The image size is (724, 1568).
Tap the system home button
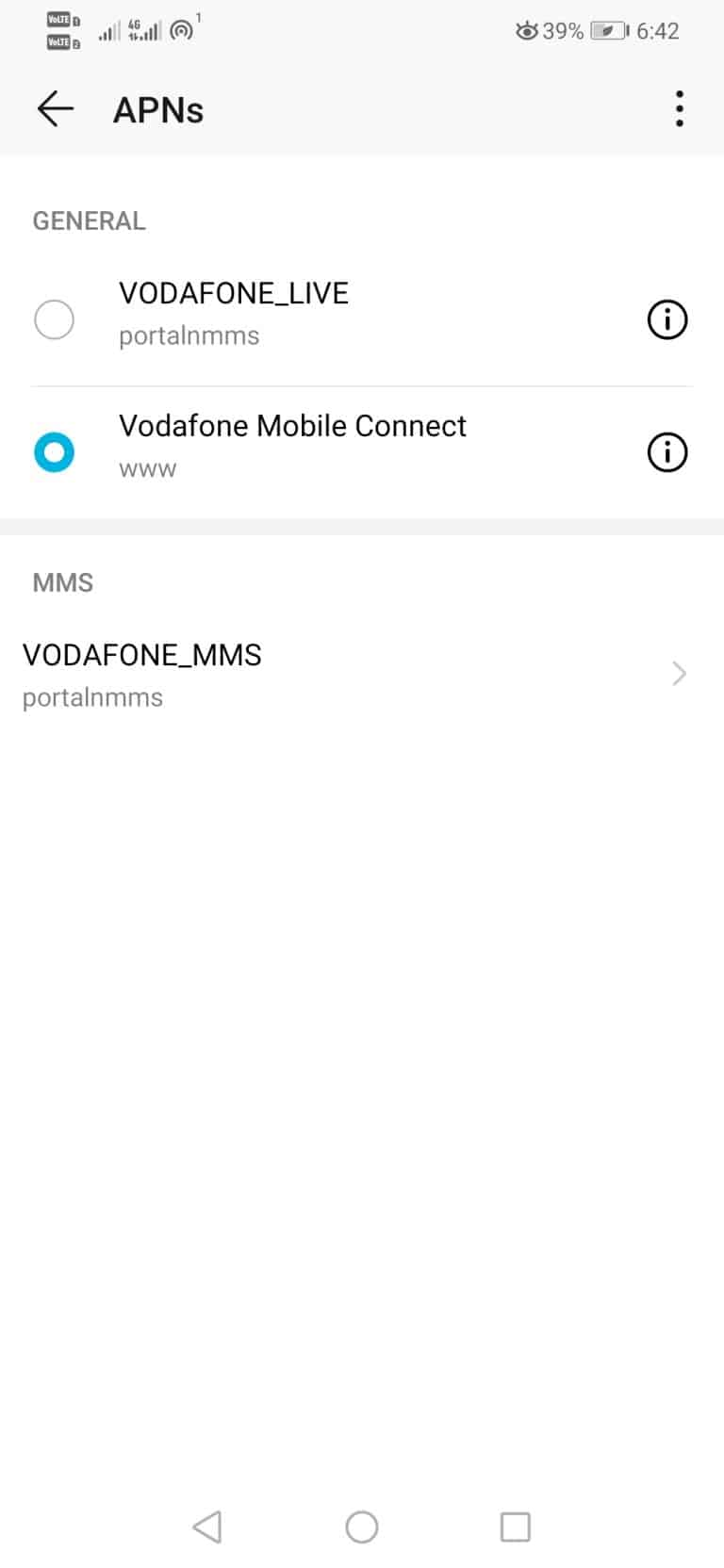point(362,1527)
